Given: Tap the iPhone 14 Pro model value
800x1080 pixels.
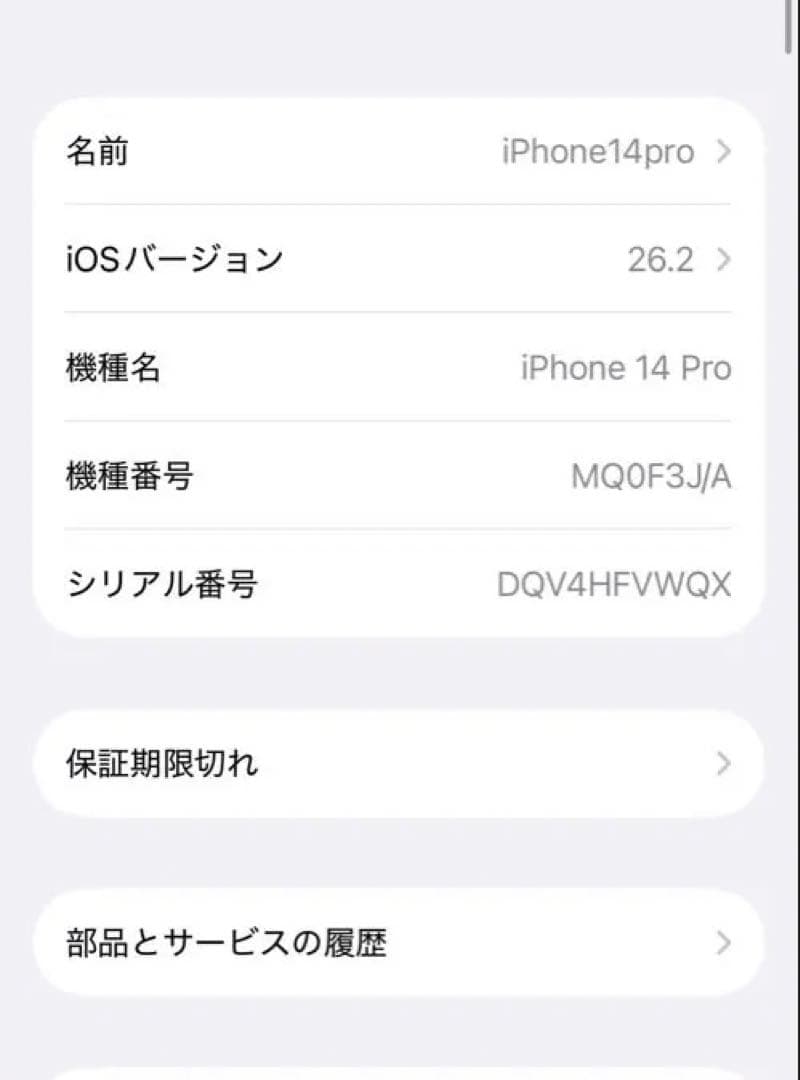Looking at the screenshot, I should tap(627, 369).
